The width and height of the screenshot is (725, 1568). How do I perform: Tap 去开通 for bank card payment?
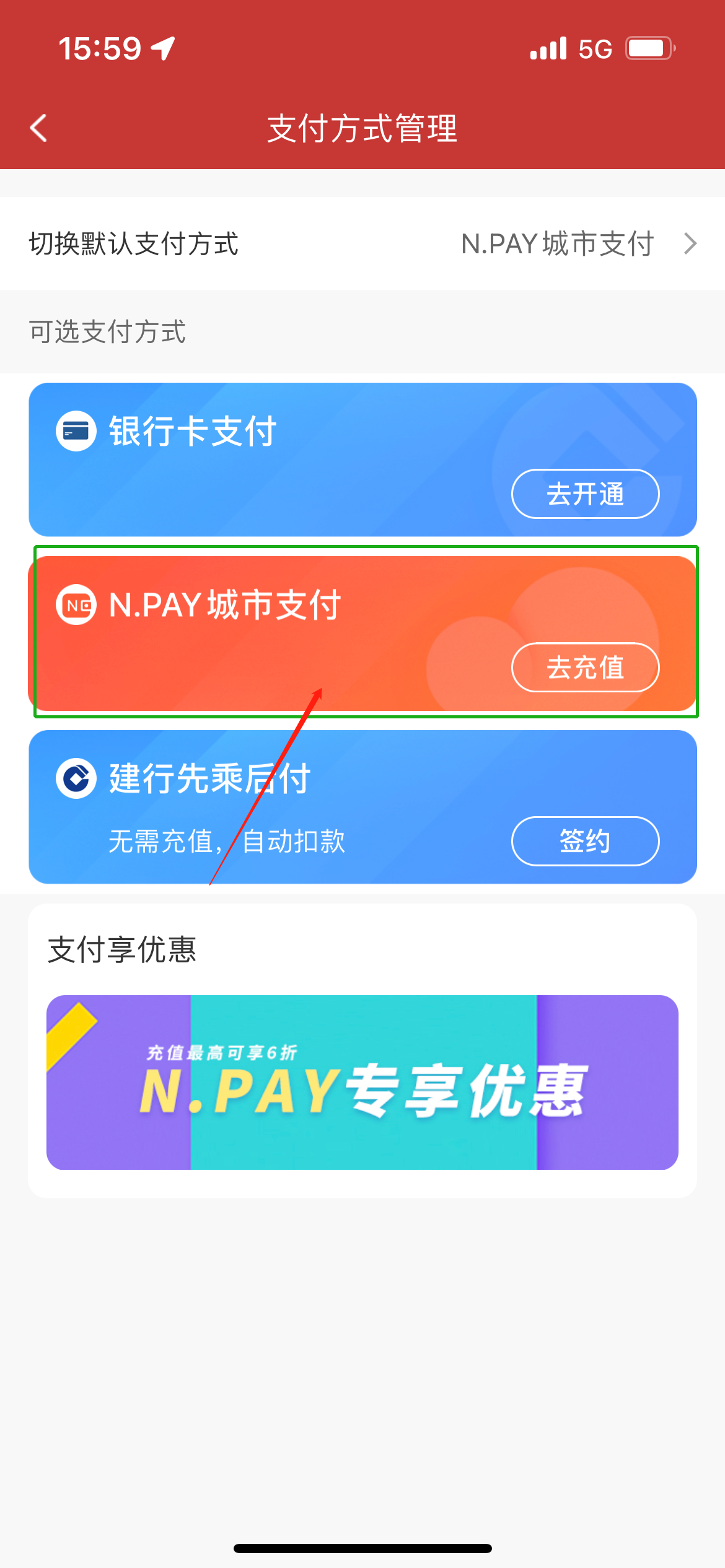[x=585, y=494]
